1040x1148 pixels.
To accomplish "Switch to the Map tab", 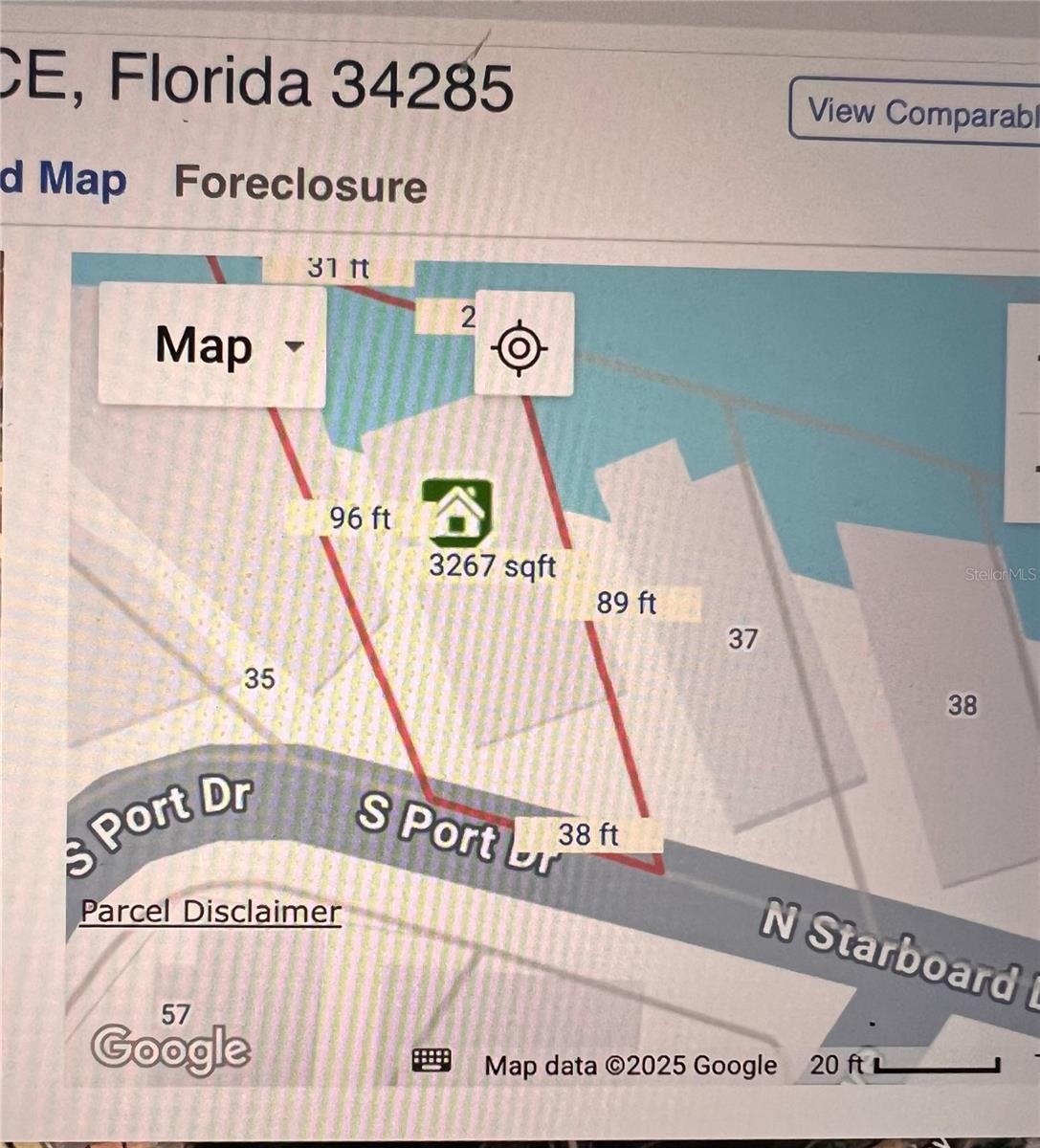I will (x=65, y=180).
